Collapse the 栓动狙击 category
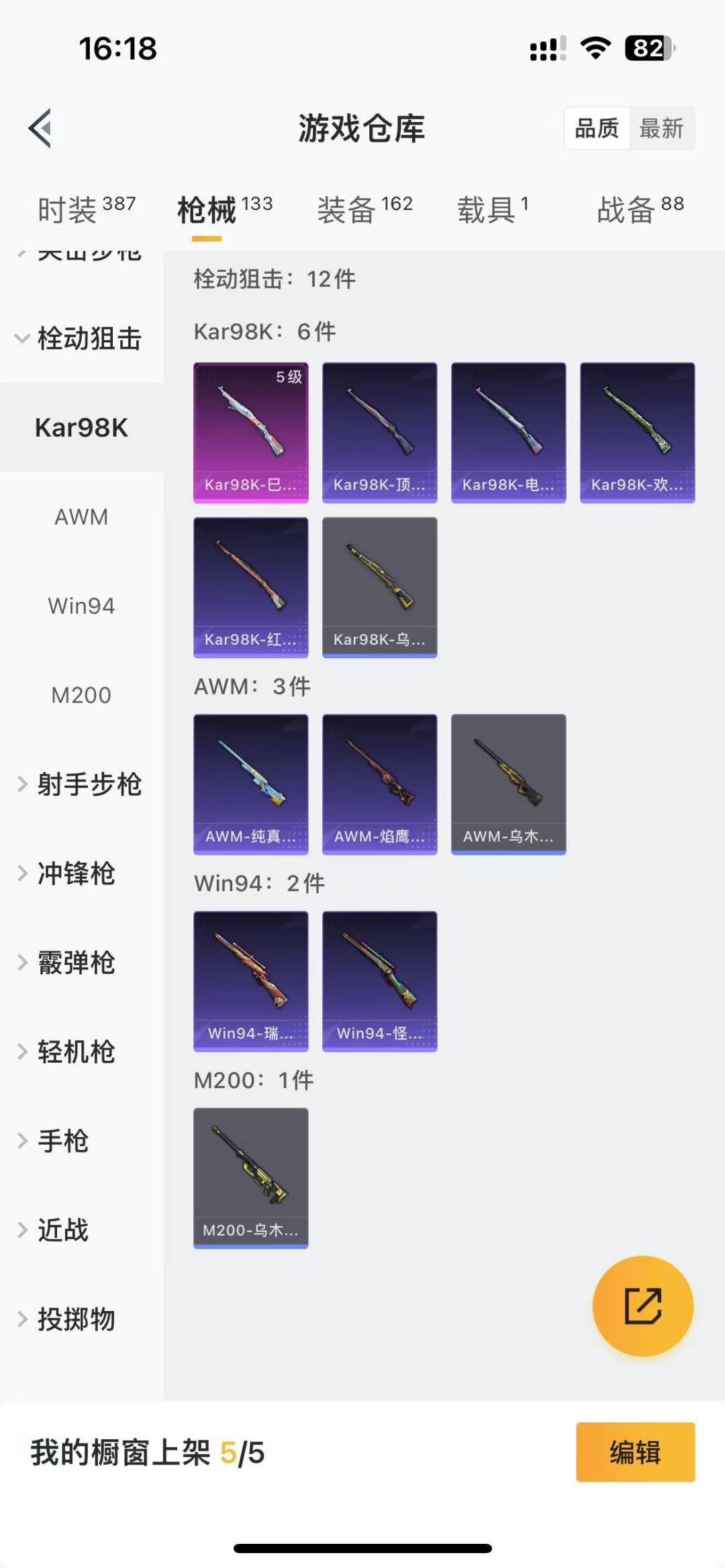 pyautogui.click(x=81, y=338)
